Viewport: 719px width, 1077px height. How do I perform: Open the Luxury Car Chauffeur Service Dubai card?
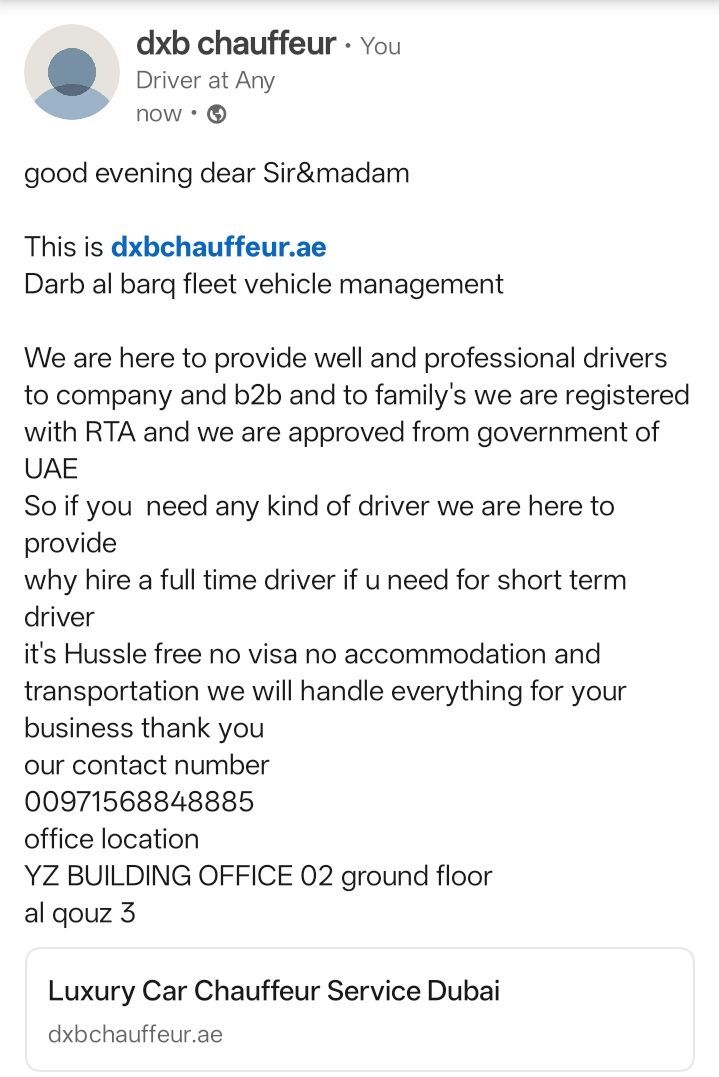[358, 1008]
